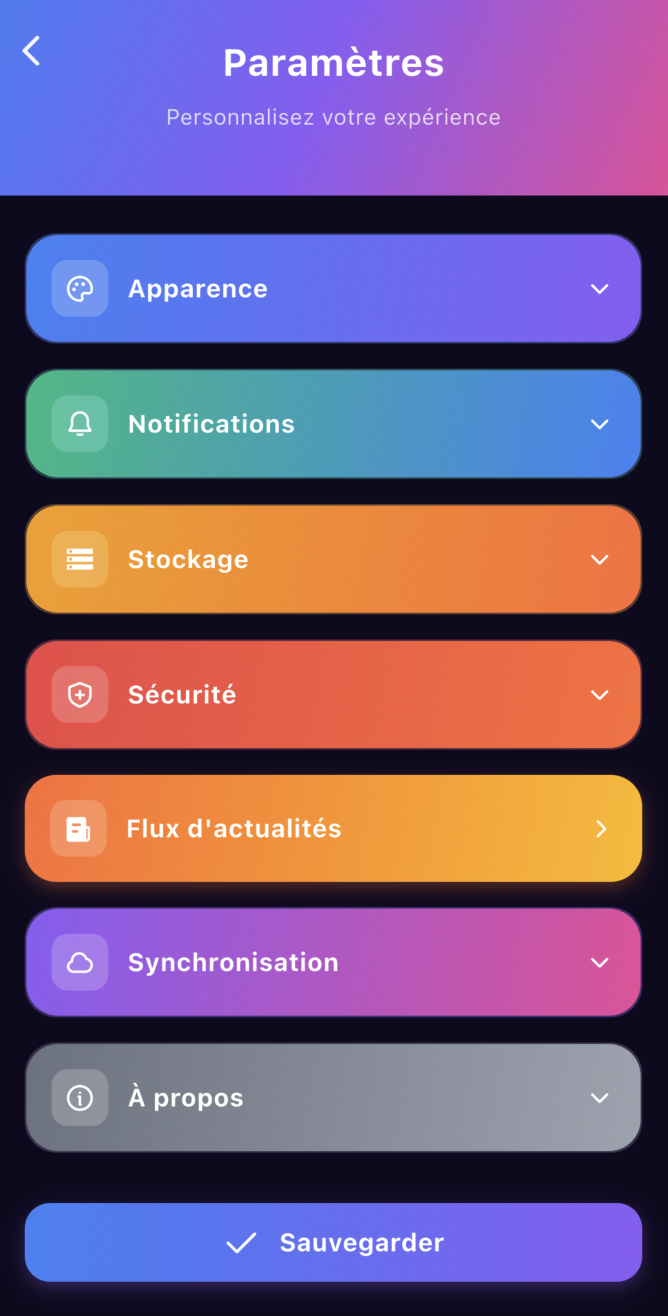Open Flux d'actualités settings
This screenshot has height=1316, width=668.
(x=333, y=829)
